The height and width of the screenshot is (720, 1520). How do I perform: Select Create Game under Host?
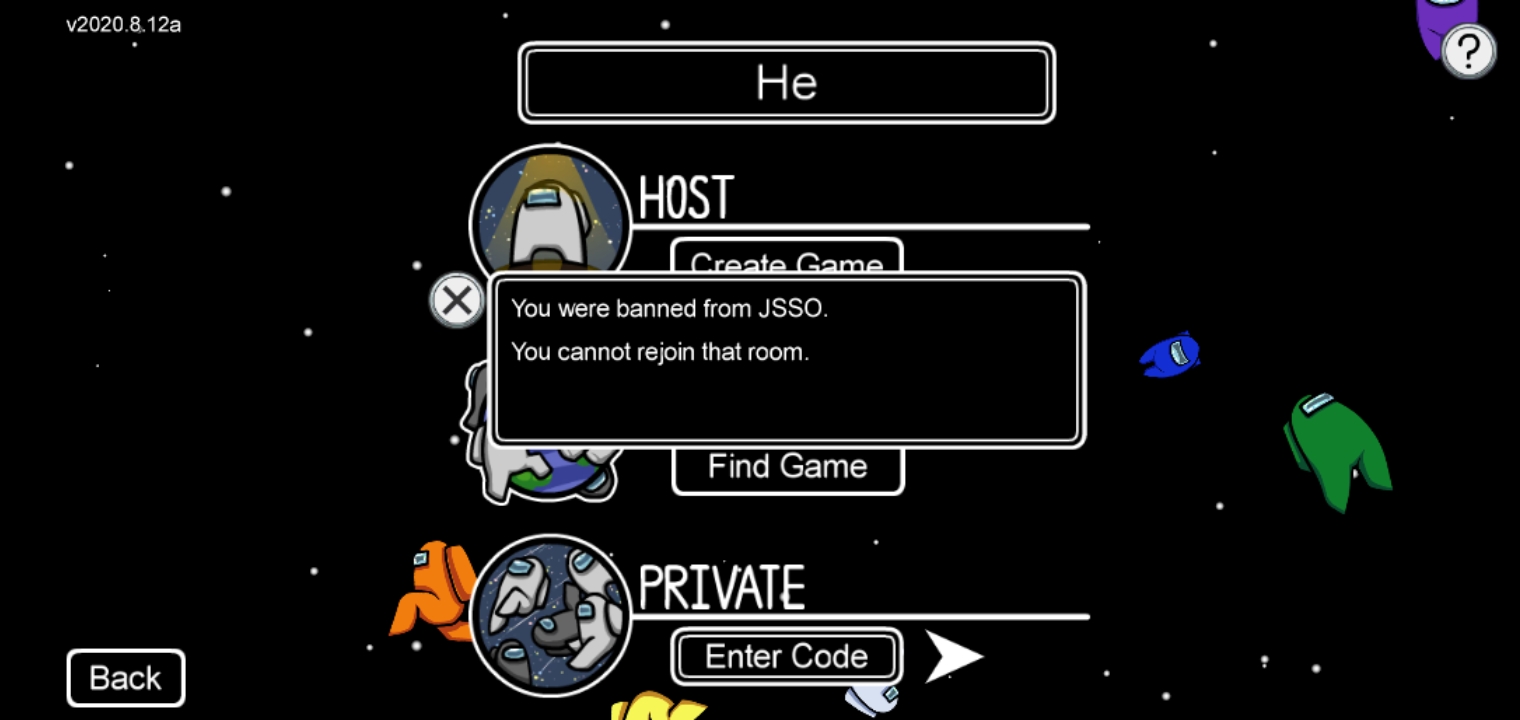(786, 256)
